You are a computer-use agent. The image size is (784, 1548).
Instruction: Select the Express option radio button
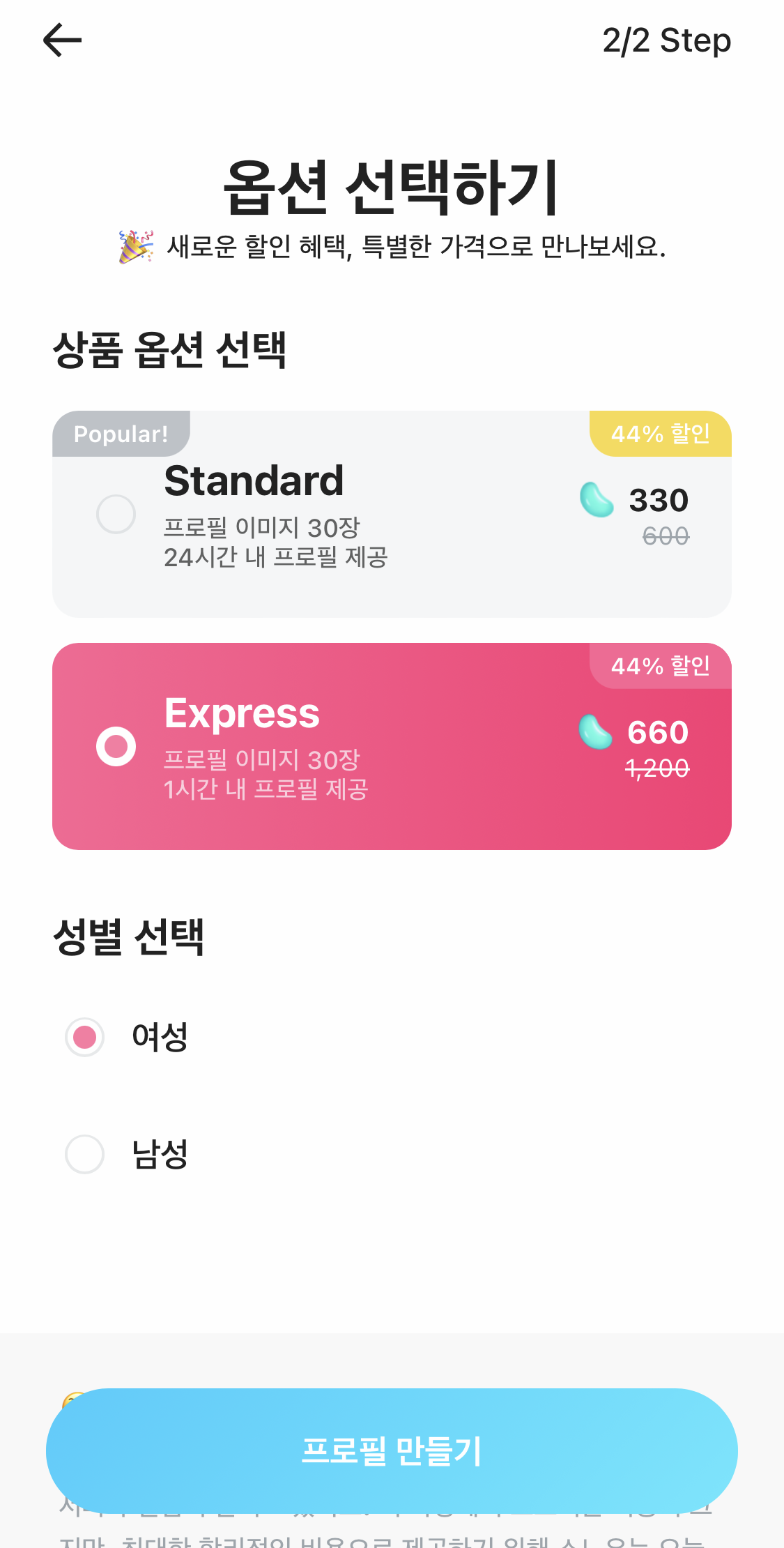[116, 745]
